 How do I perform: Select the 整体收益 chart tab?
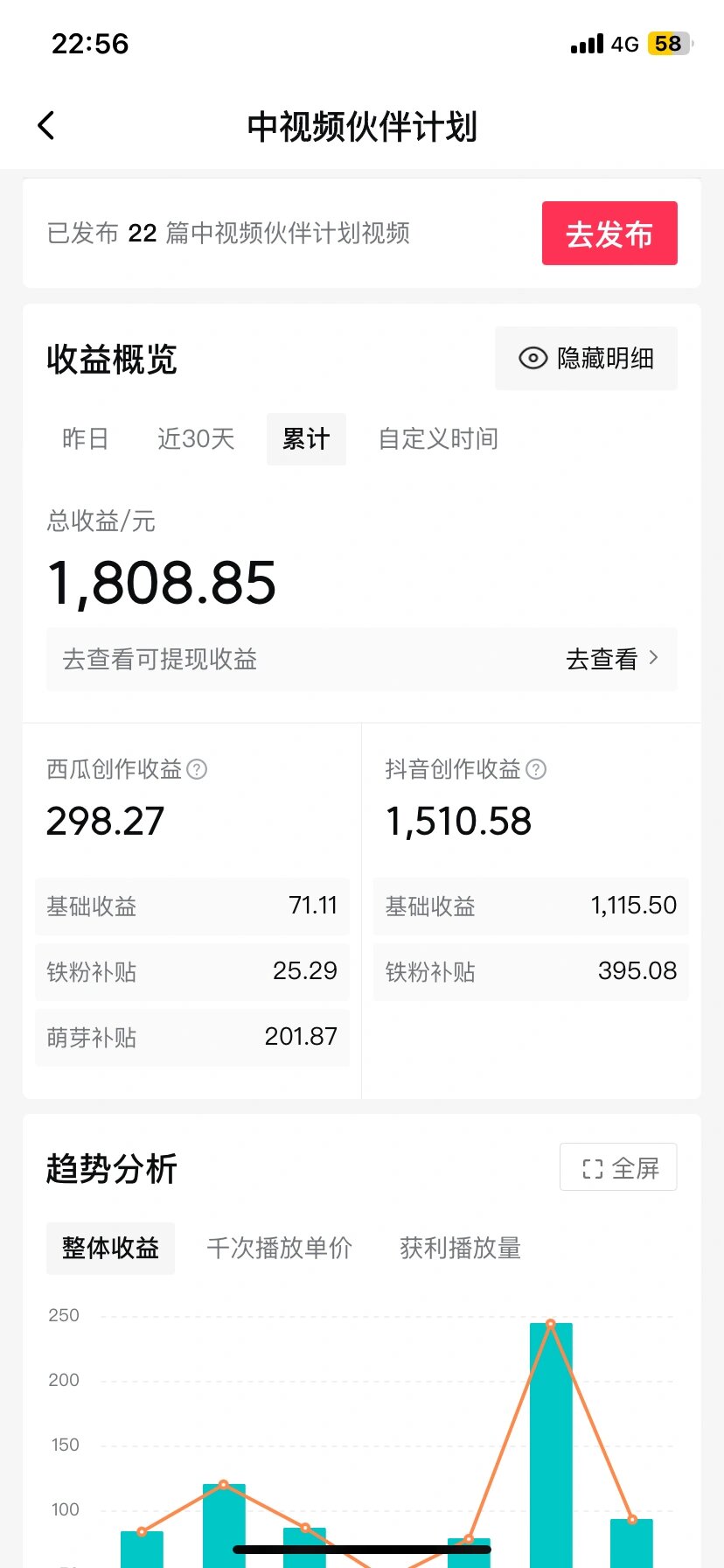(110, 1249)
